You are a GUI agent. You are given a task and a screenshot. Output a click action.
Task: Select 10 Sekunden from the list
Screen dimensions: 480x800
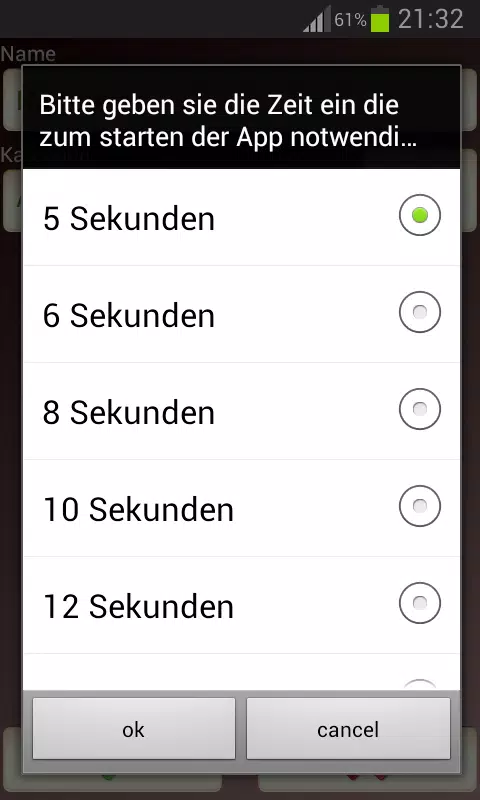pyautogui.click(x=241, y=508)
